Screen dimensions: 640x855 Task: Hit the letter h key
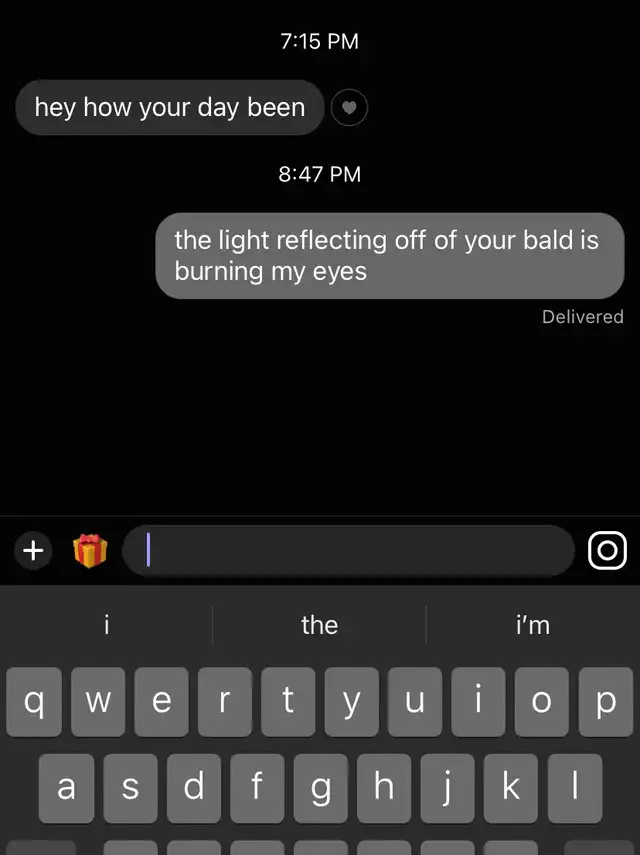point(384,788)
